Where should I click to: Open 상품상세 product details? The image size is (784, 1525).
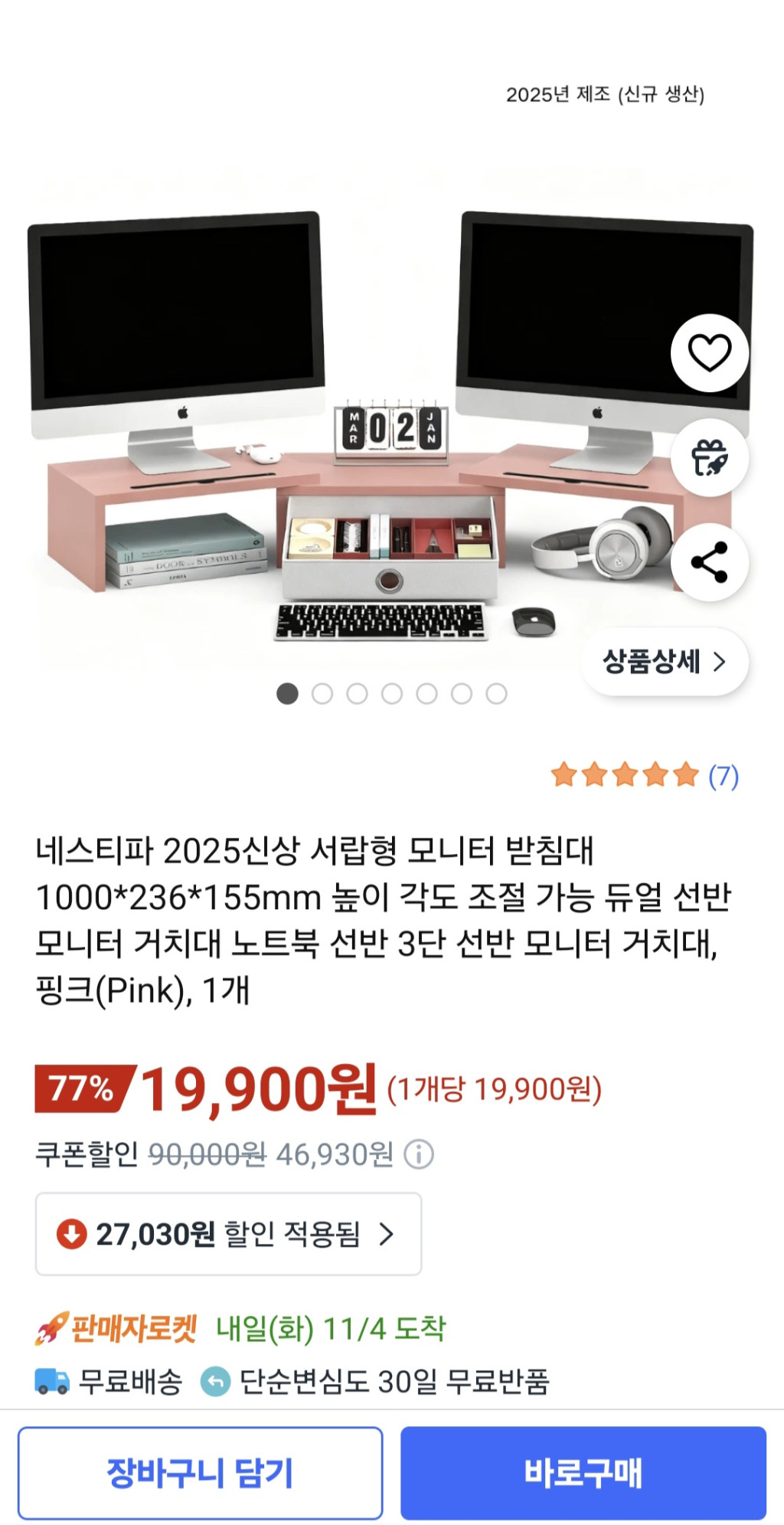(x=664, y=662)
